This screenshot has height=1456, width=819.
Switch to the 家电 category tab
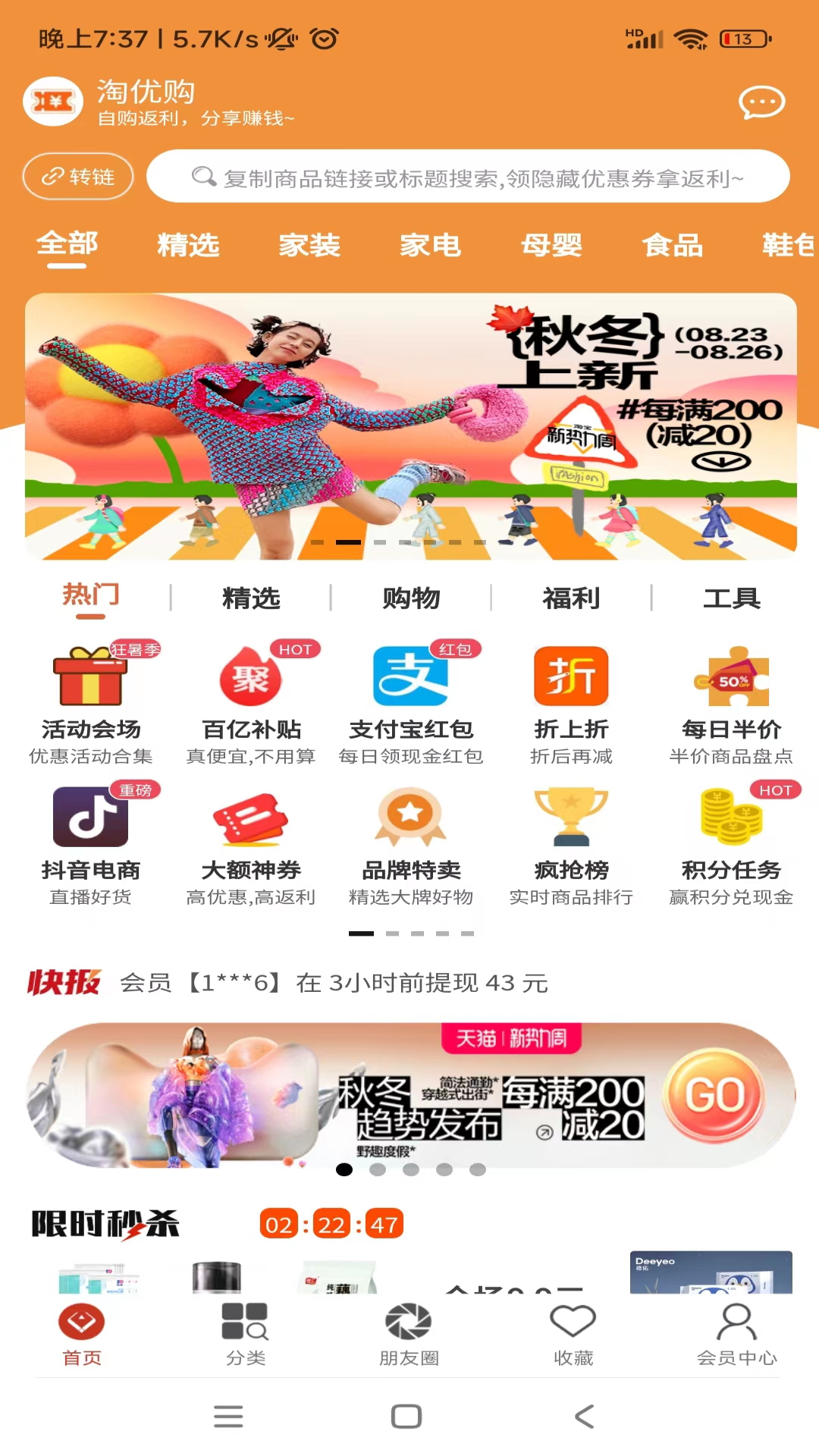430,245
